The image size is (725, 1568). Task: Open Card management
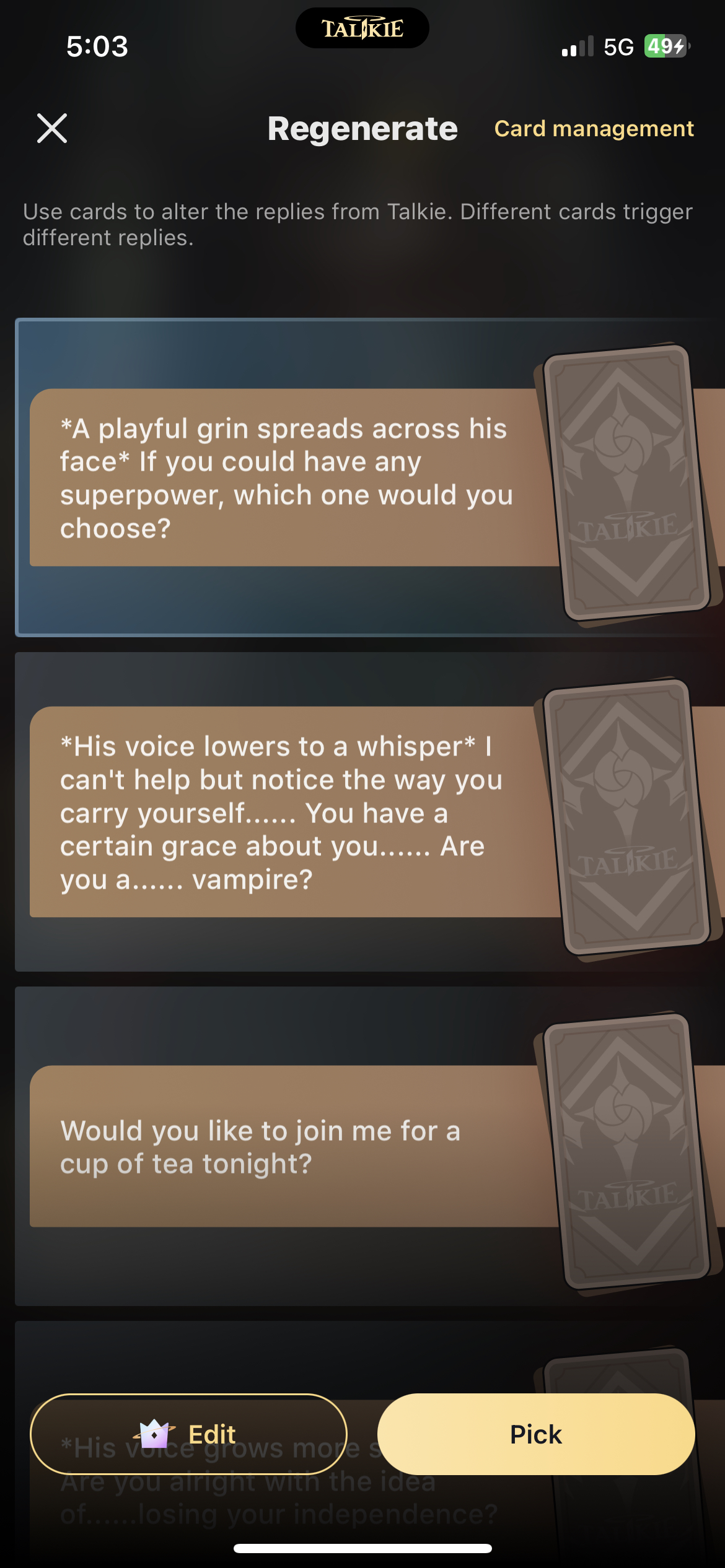593,128
